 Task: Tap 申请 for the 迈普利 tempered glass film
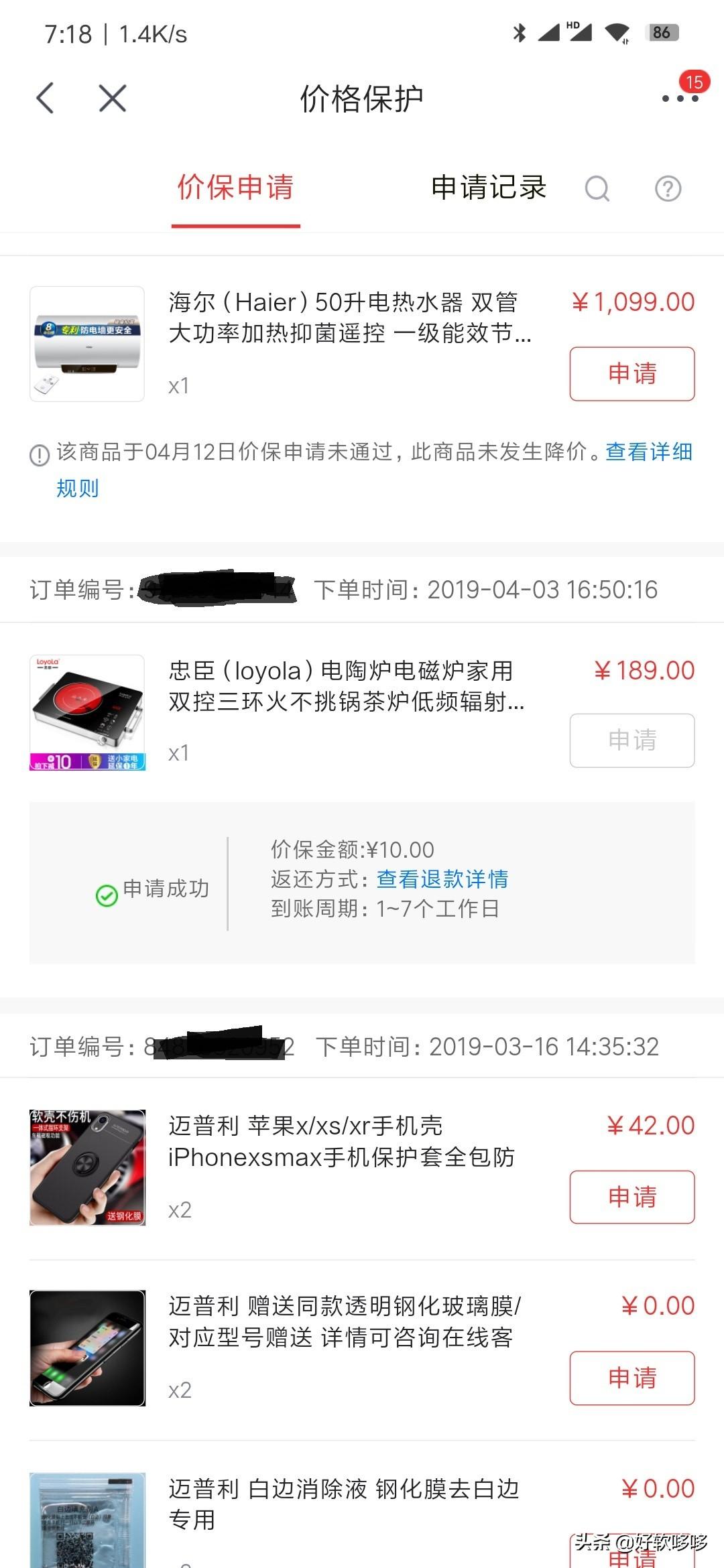pos(632,1378)
